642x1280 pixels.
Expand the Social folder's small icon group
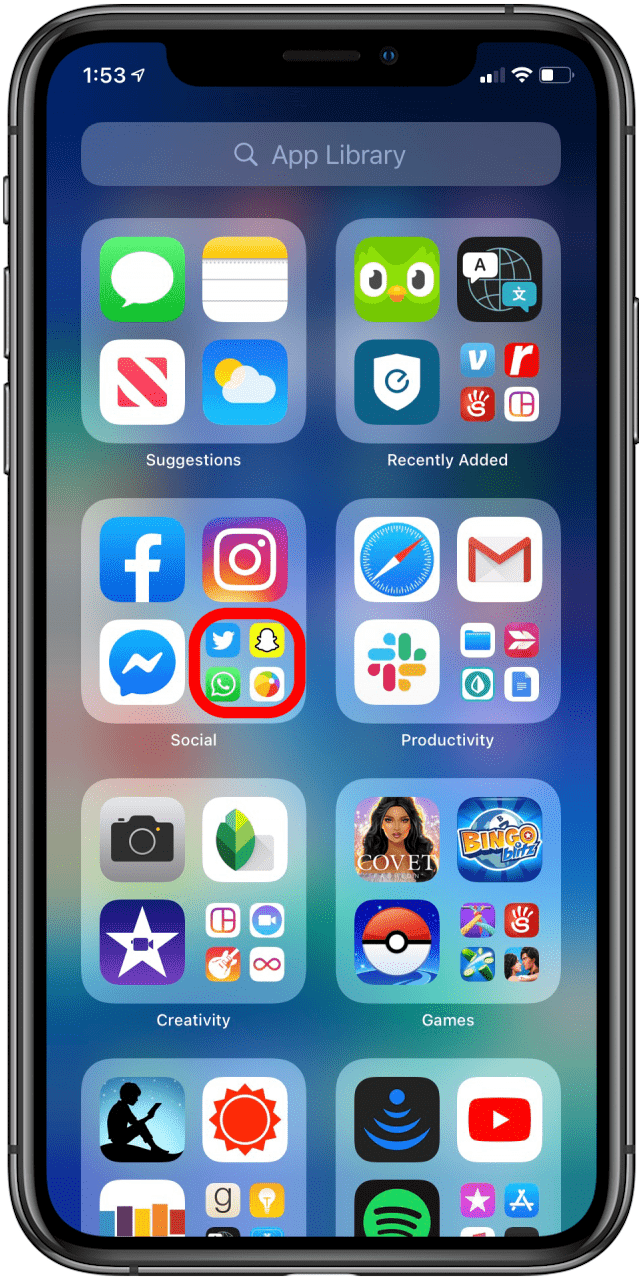click(x=245, y=662)
